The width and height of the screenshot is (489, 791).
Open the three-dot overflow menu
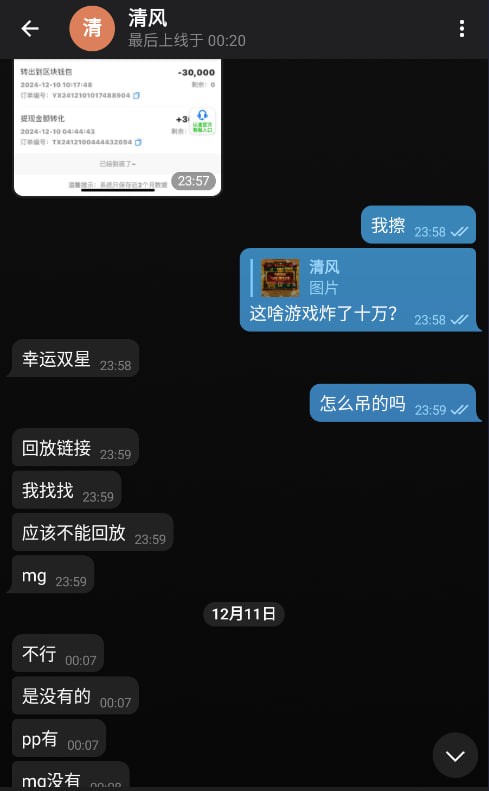[461, 29]
